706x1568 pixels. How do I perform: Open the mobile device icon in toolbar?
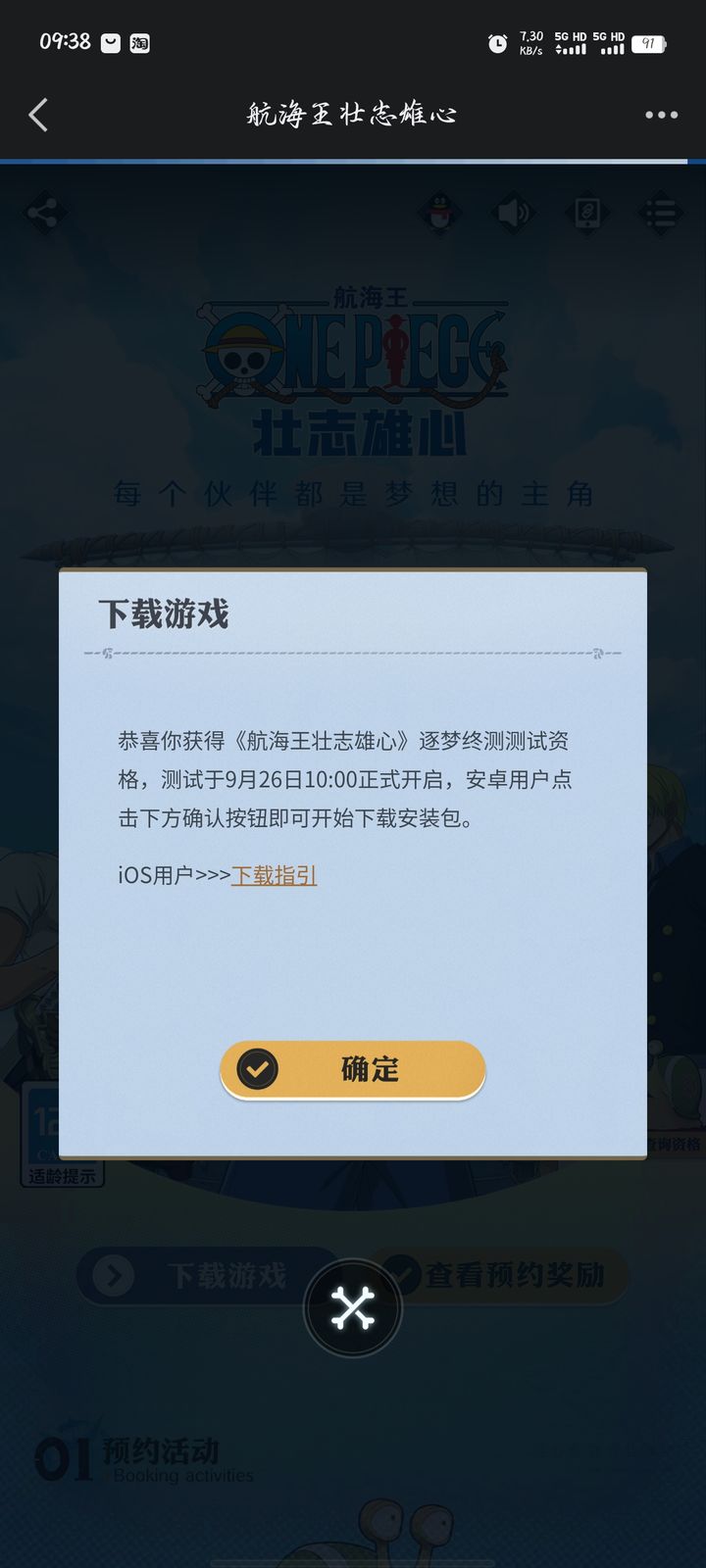click(586, 214)
